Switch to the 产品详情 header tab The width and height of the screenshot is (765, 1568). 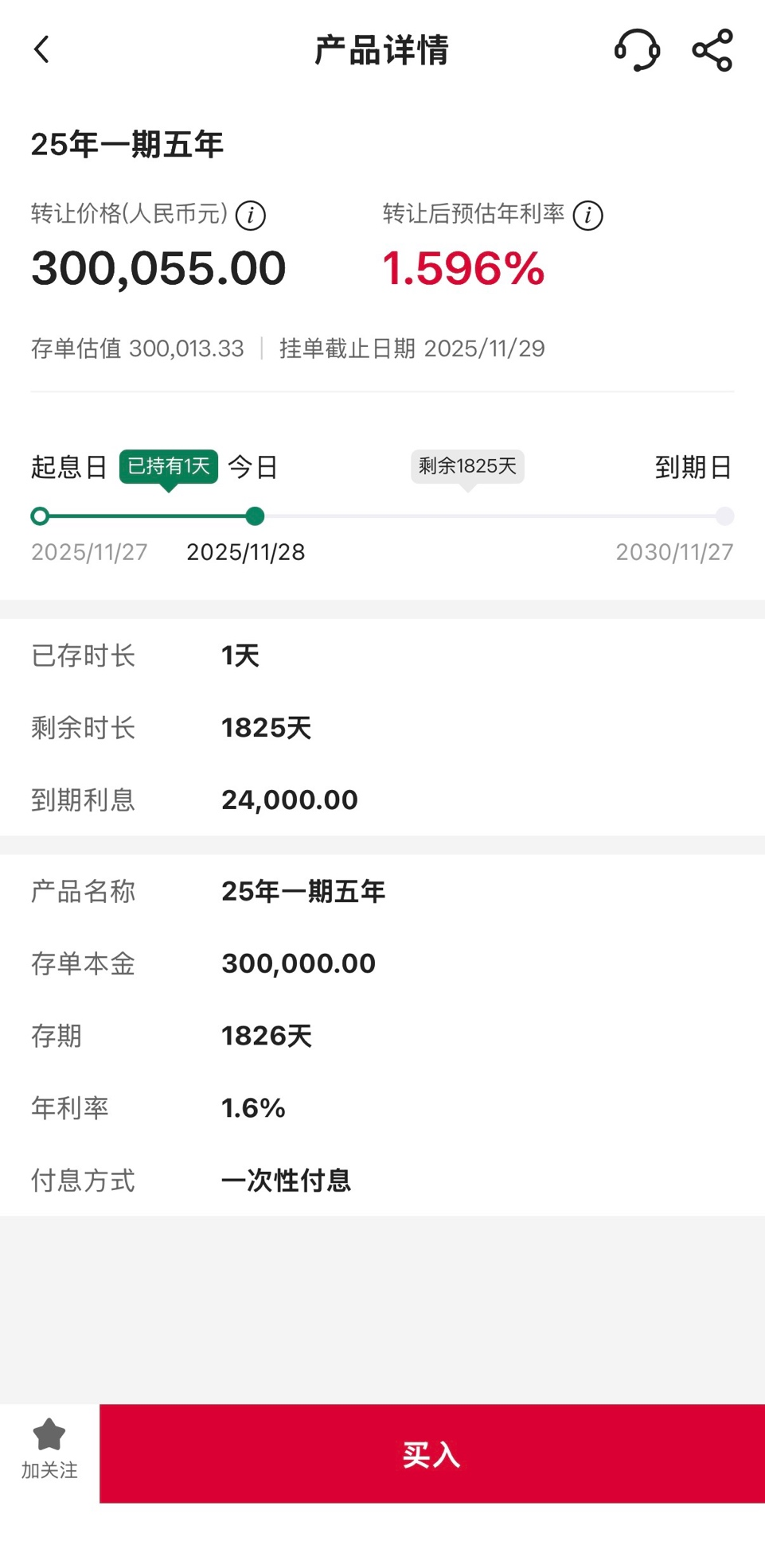[381, 49]
